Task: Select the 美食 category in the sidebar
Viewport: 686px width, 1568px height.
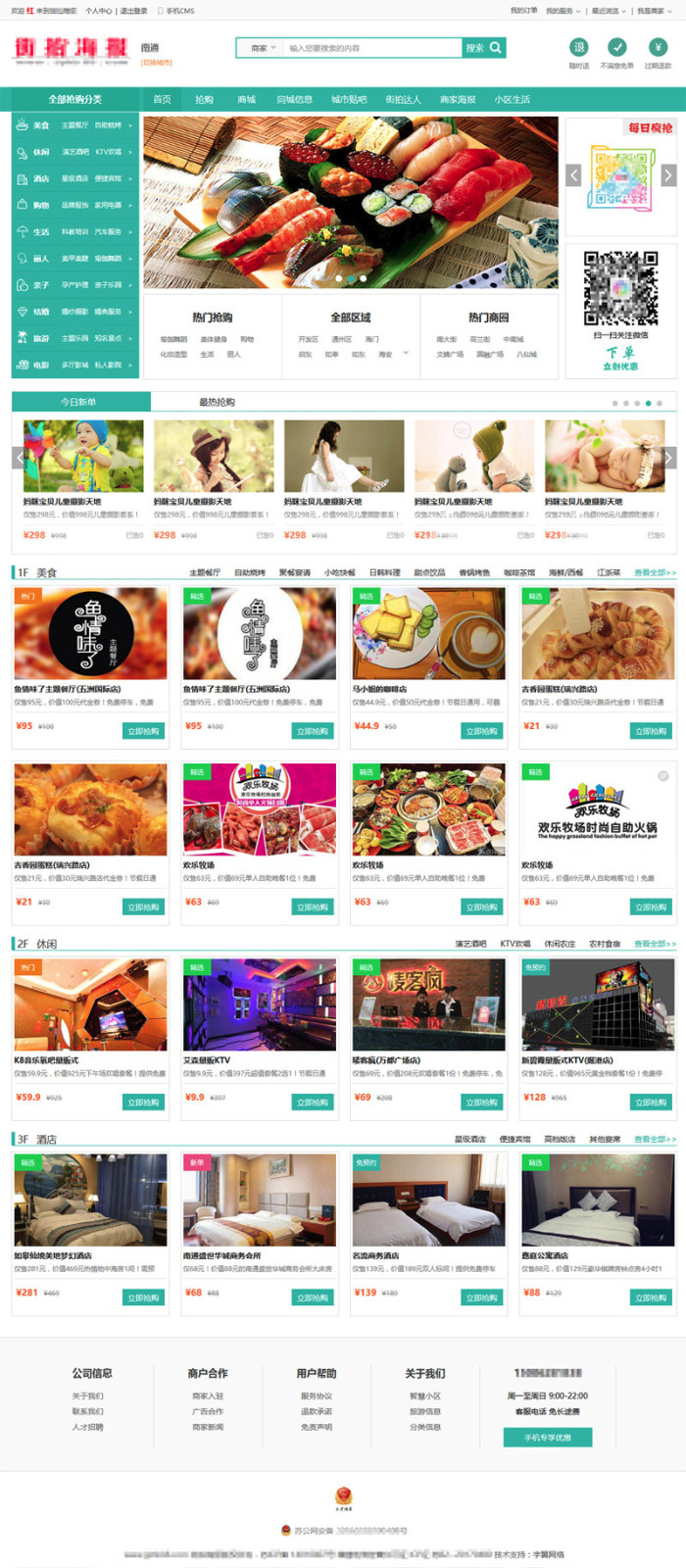Action: tap(39, 125)
